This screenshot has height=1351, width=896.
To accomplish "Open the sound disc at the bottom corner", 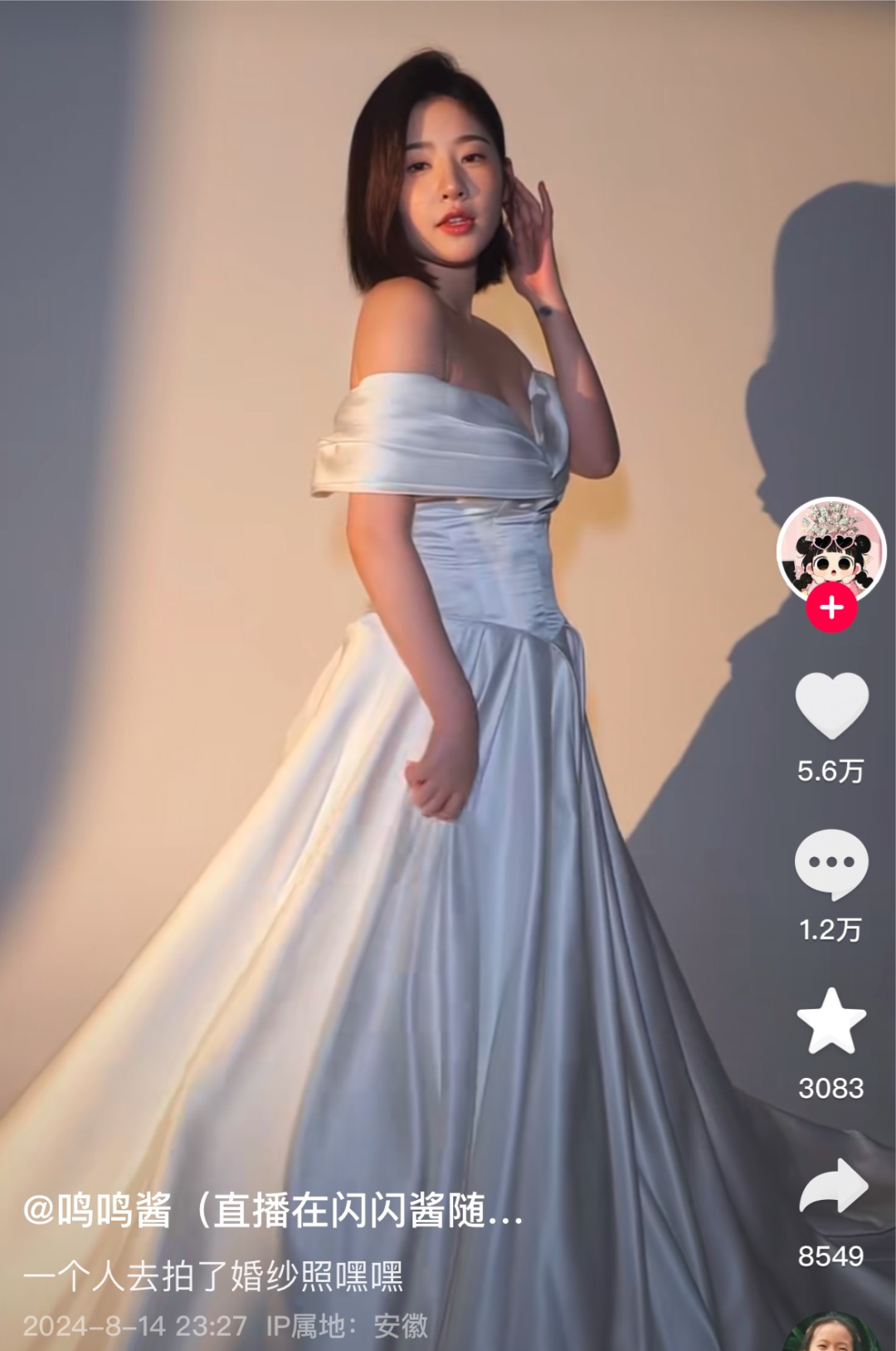I will [x=831, y=1333].
